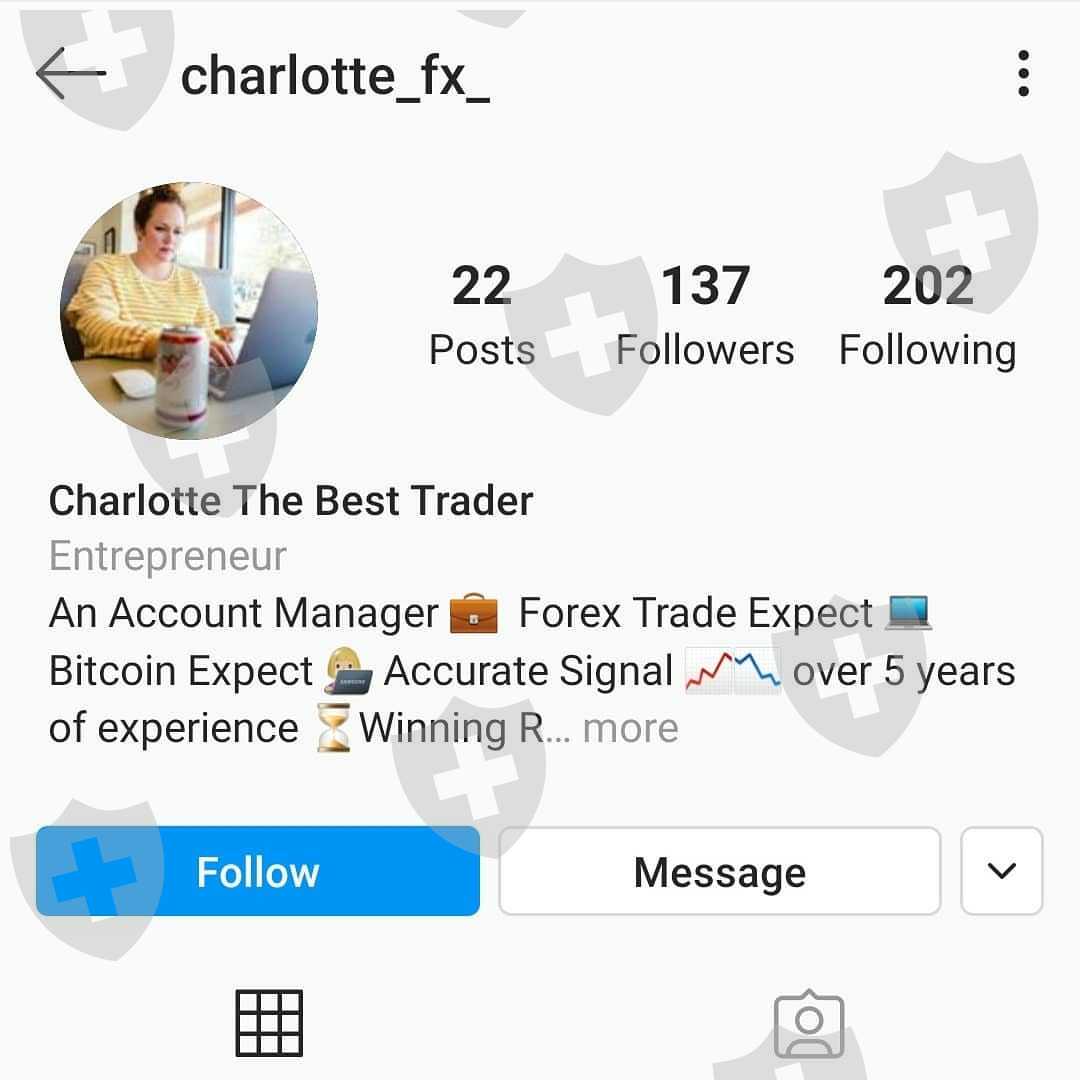Switch to the tagged photos tab

coord(809,1024)
